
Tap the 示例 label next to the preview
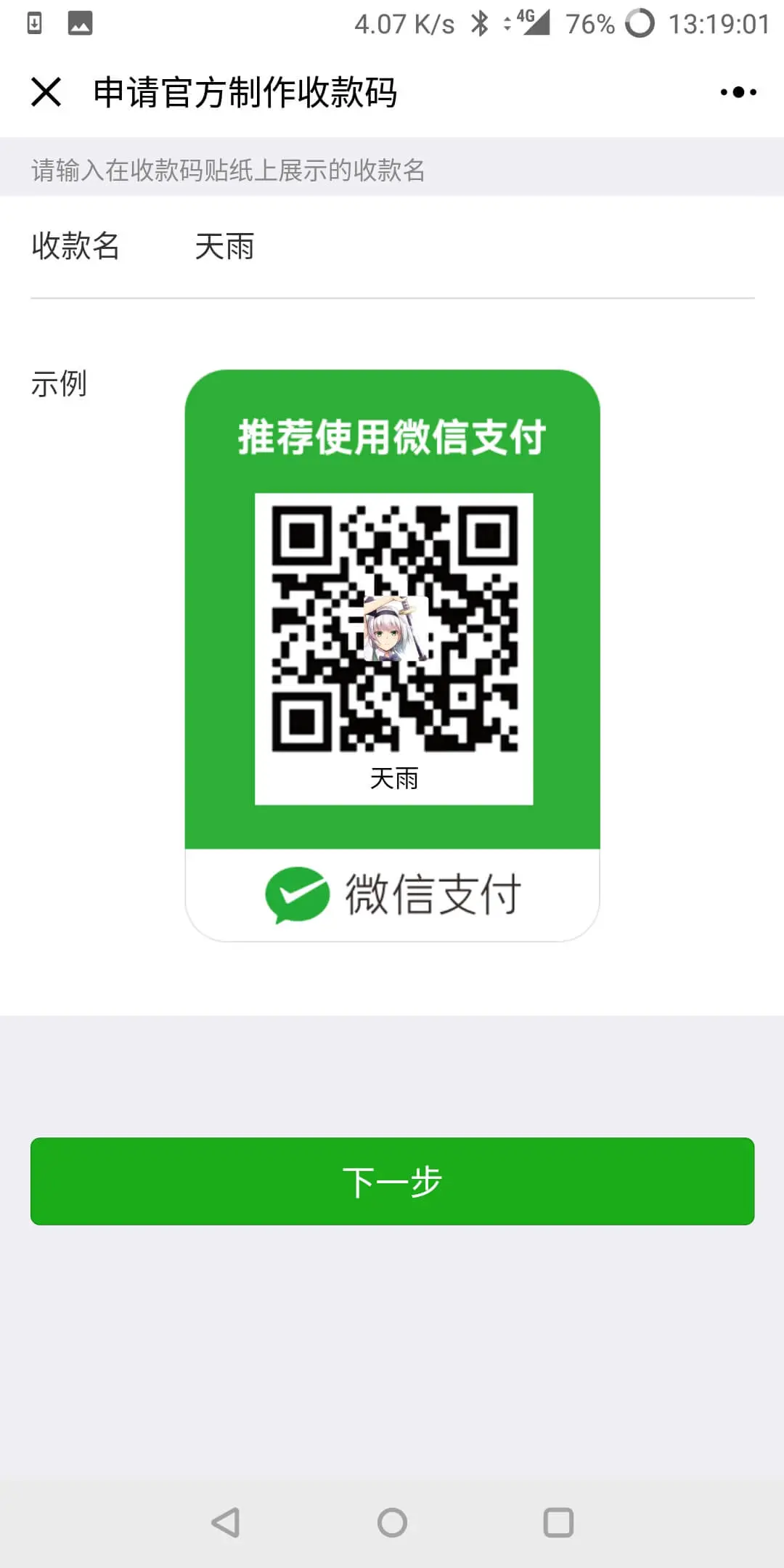pos(59,383)
